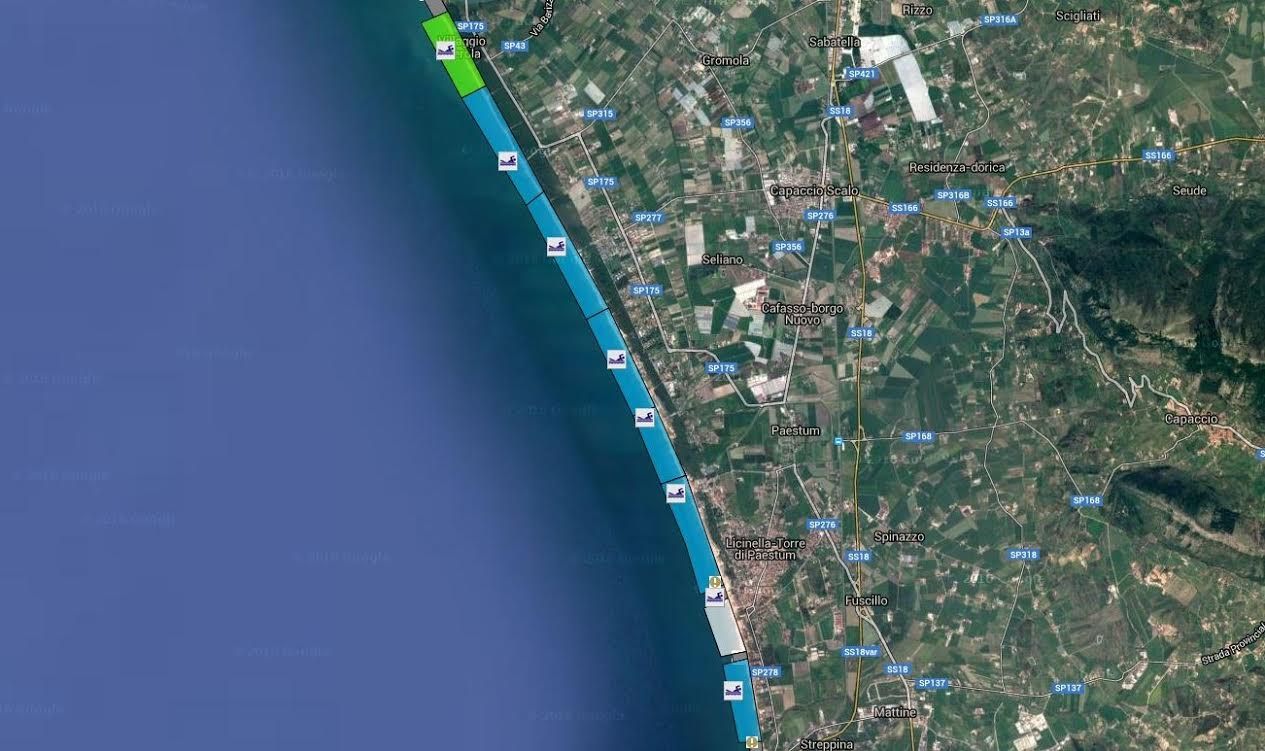Tap the swimmer marker on the green zone
This screenshot has height=751, width=1265.
click(446, 50)
